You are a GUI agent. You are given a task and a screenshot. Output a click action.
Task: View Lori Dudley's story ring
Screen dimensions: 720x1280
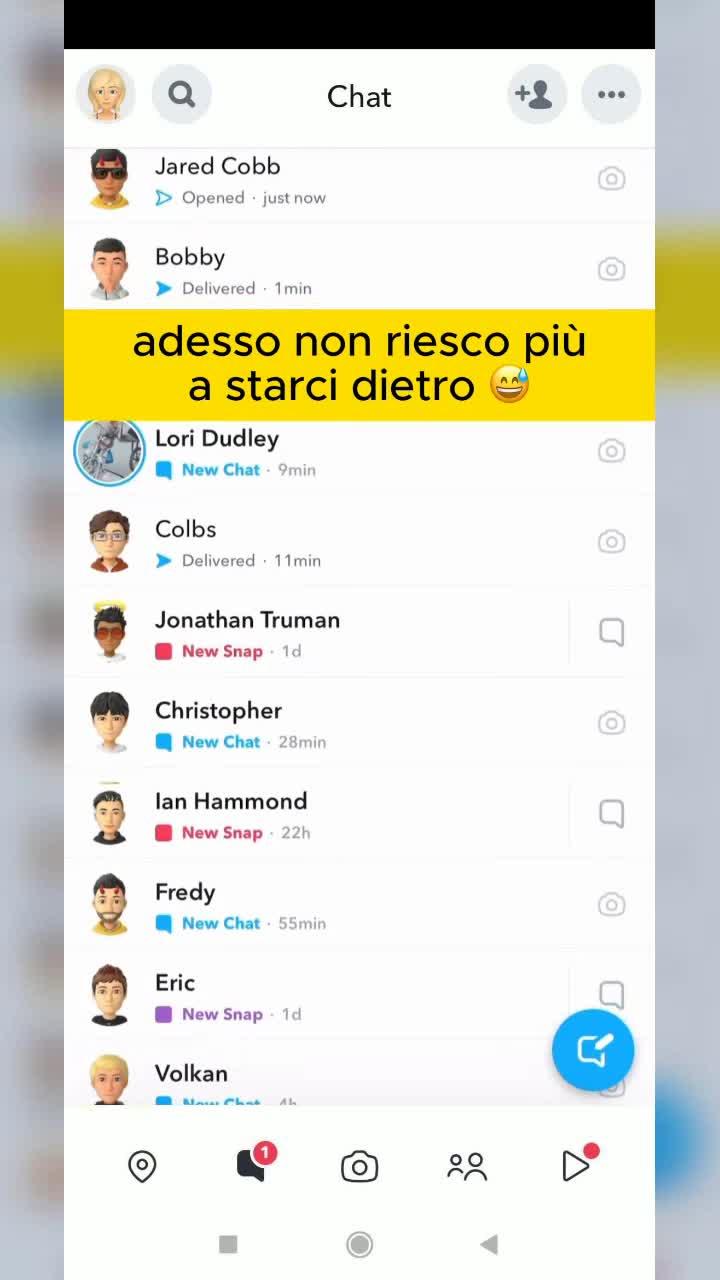tap(109, 451)
